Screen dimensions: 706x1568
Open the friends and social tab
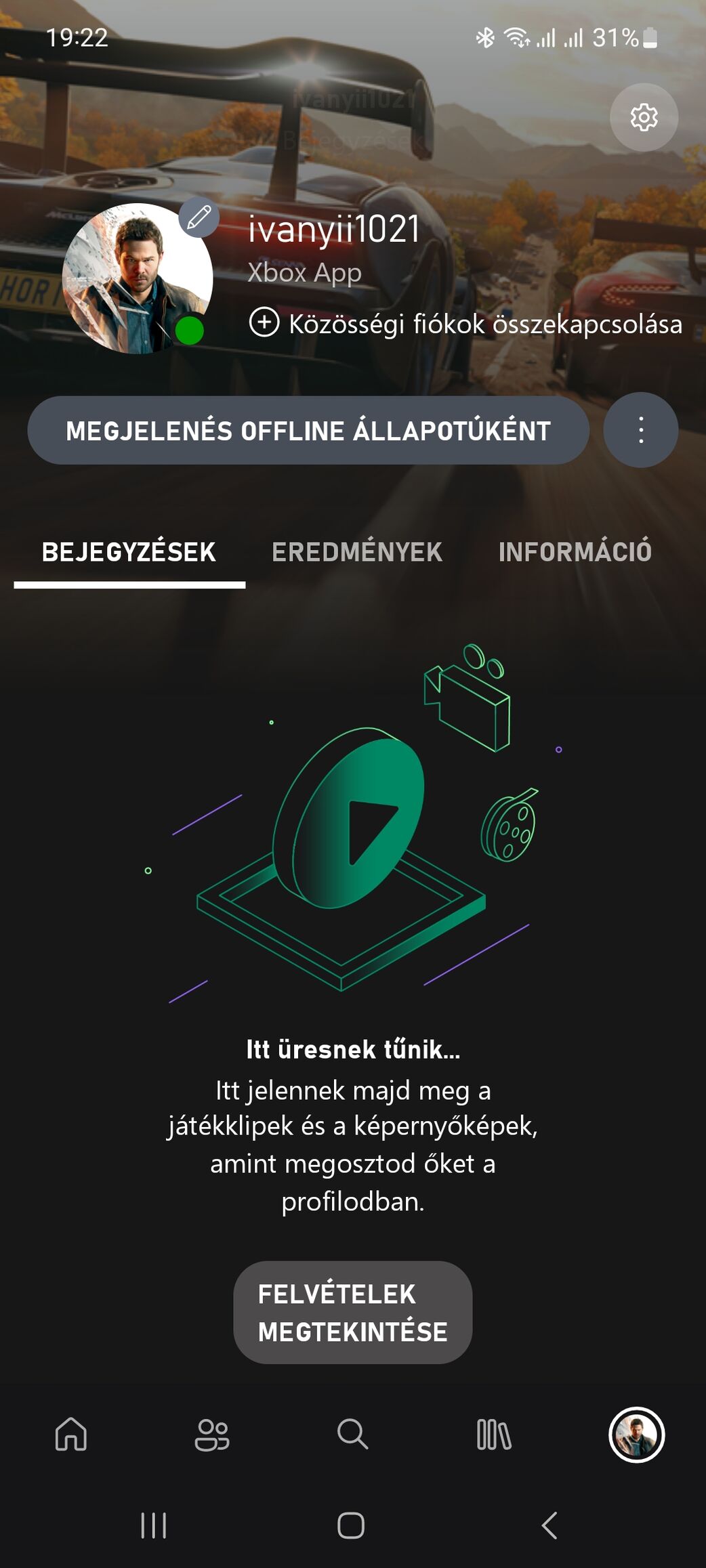212,1435
